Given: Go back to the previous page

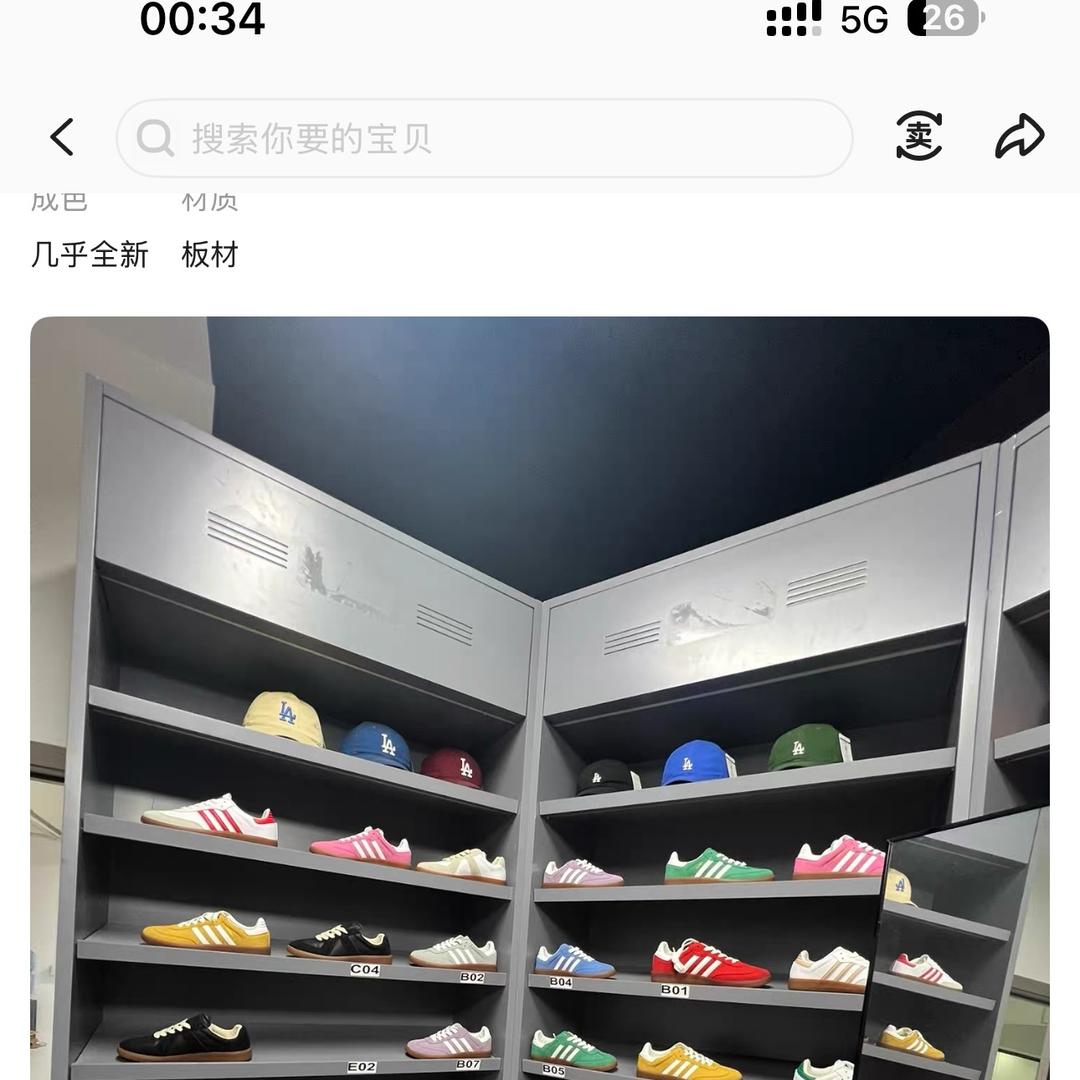Looking at the screenshot, I should [x=62, y=138].
